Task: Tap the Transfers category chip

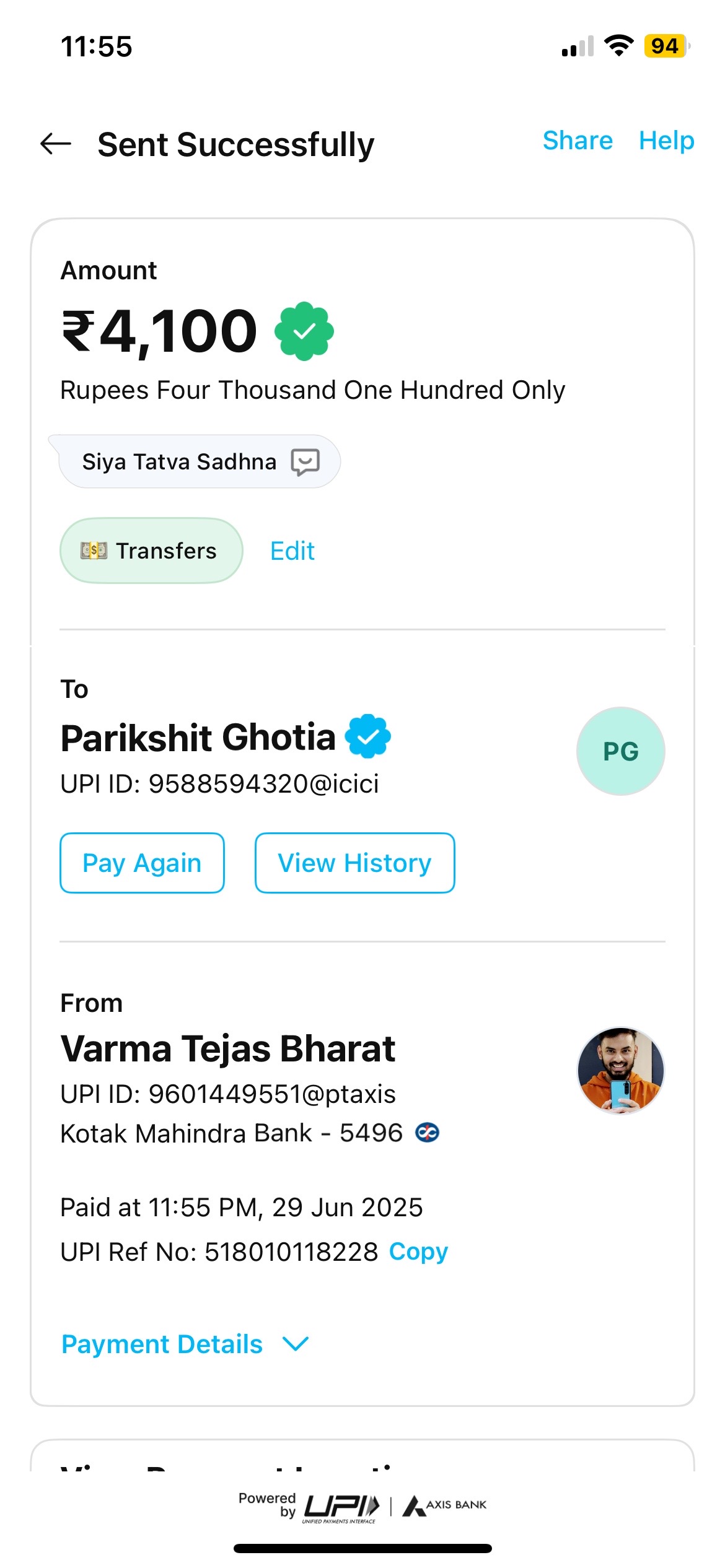Action: tap(151, 551)
